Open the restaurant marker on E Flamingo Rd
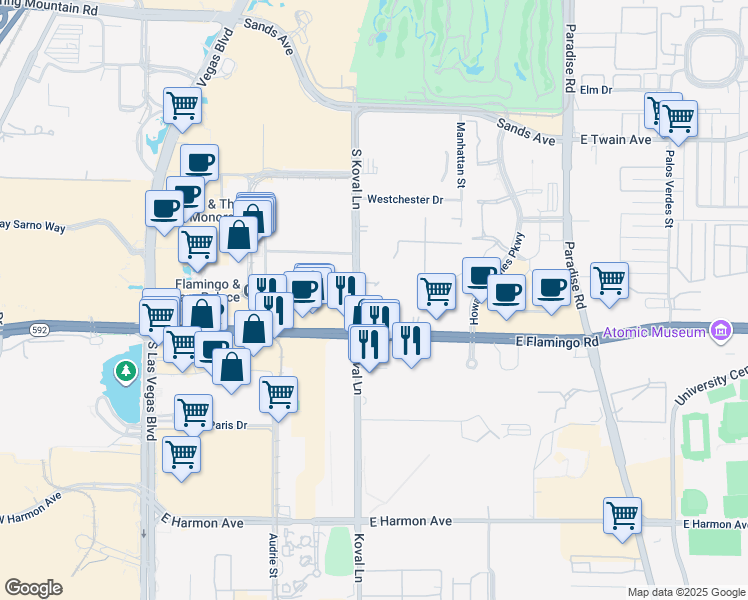This screenshot has width=748, height=600. (x=411, y=340)
